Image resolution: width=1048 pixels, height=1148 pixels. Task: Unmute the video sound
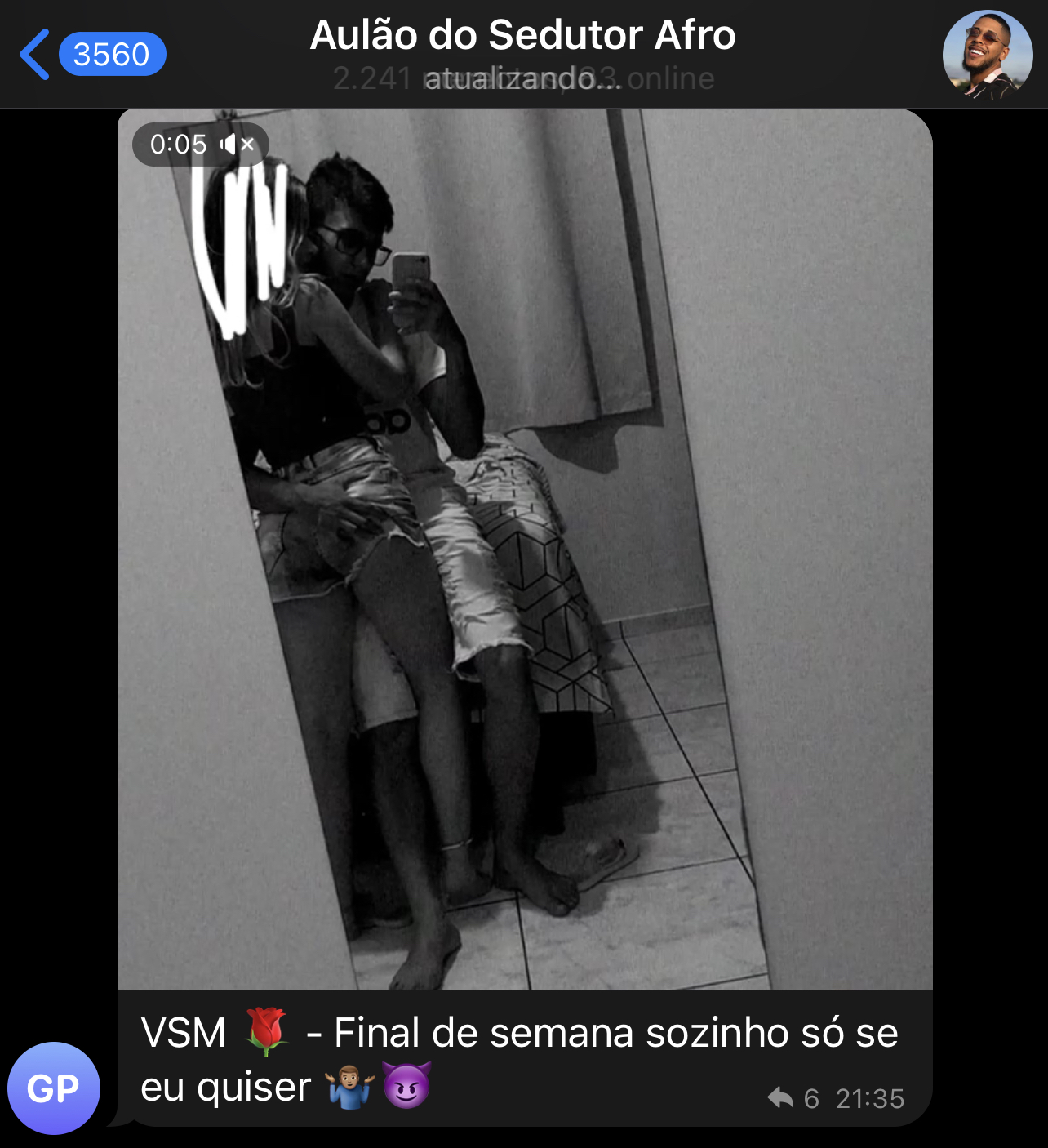(x=238, y=145)
